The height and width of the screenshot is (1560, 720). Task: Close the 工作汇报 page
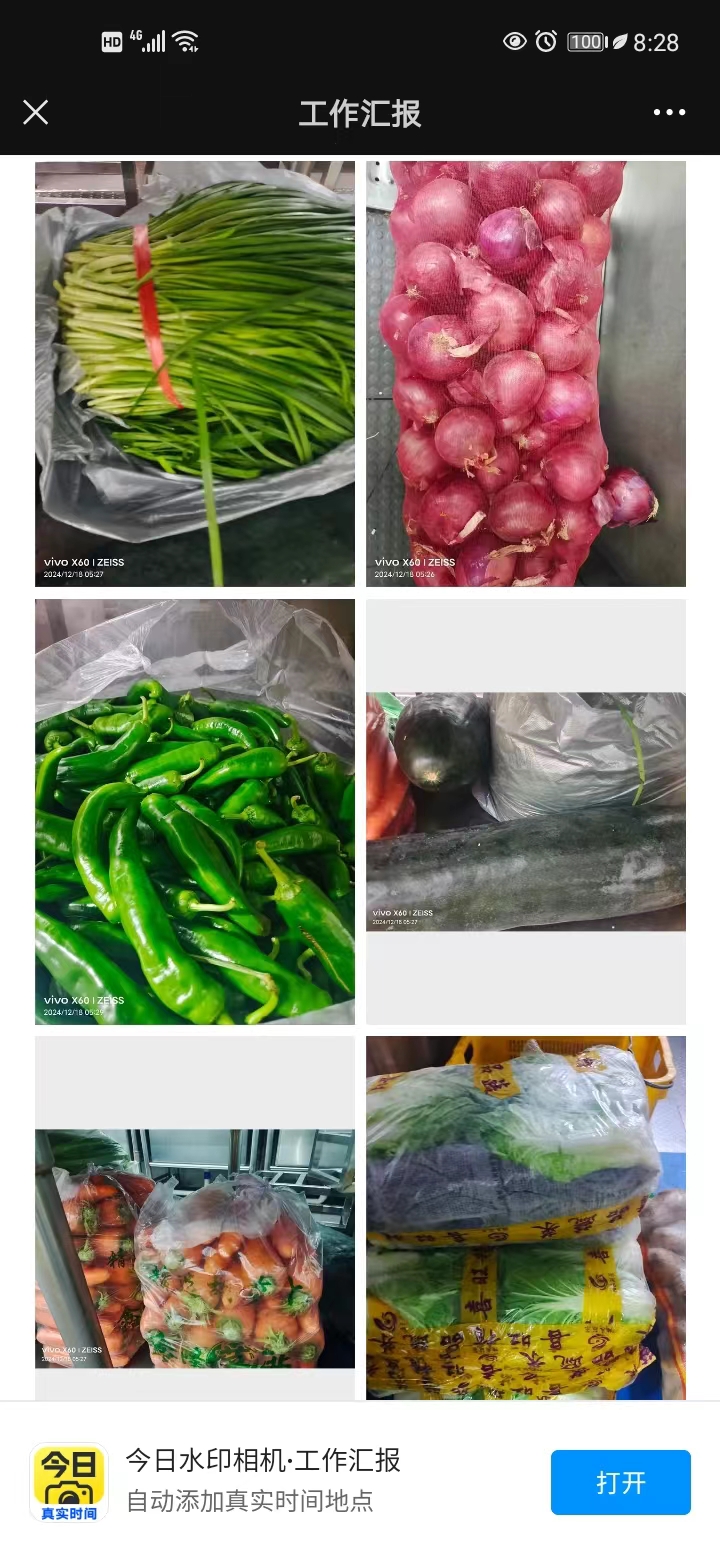coord(36,112)
